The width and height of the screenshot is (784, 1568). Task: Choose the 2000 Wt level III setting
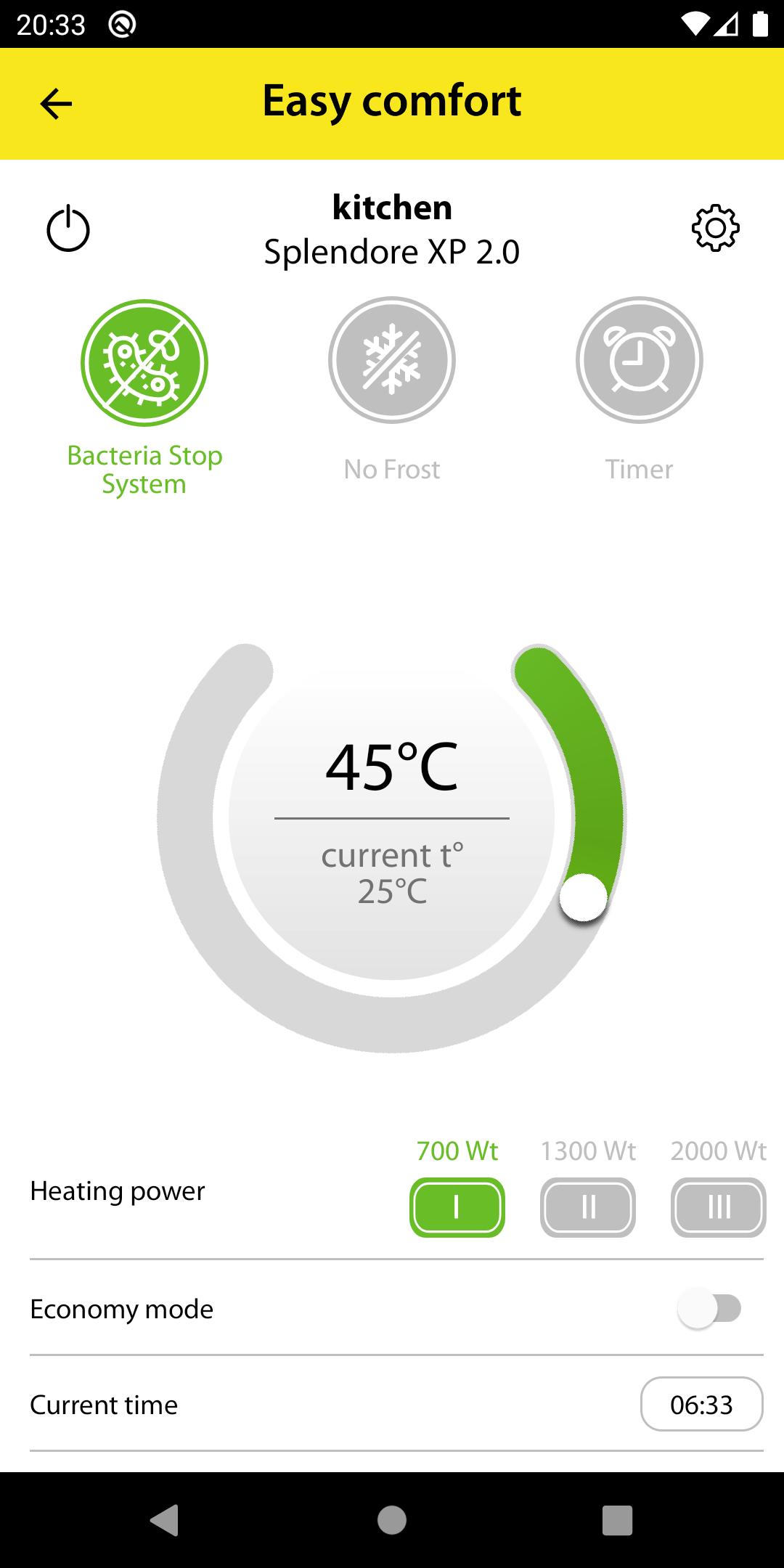(717, 1206)
